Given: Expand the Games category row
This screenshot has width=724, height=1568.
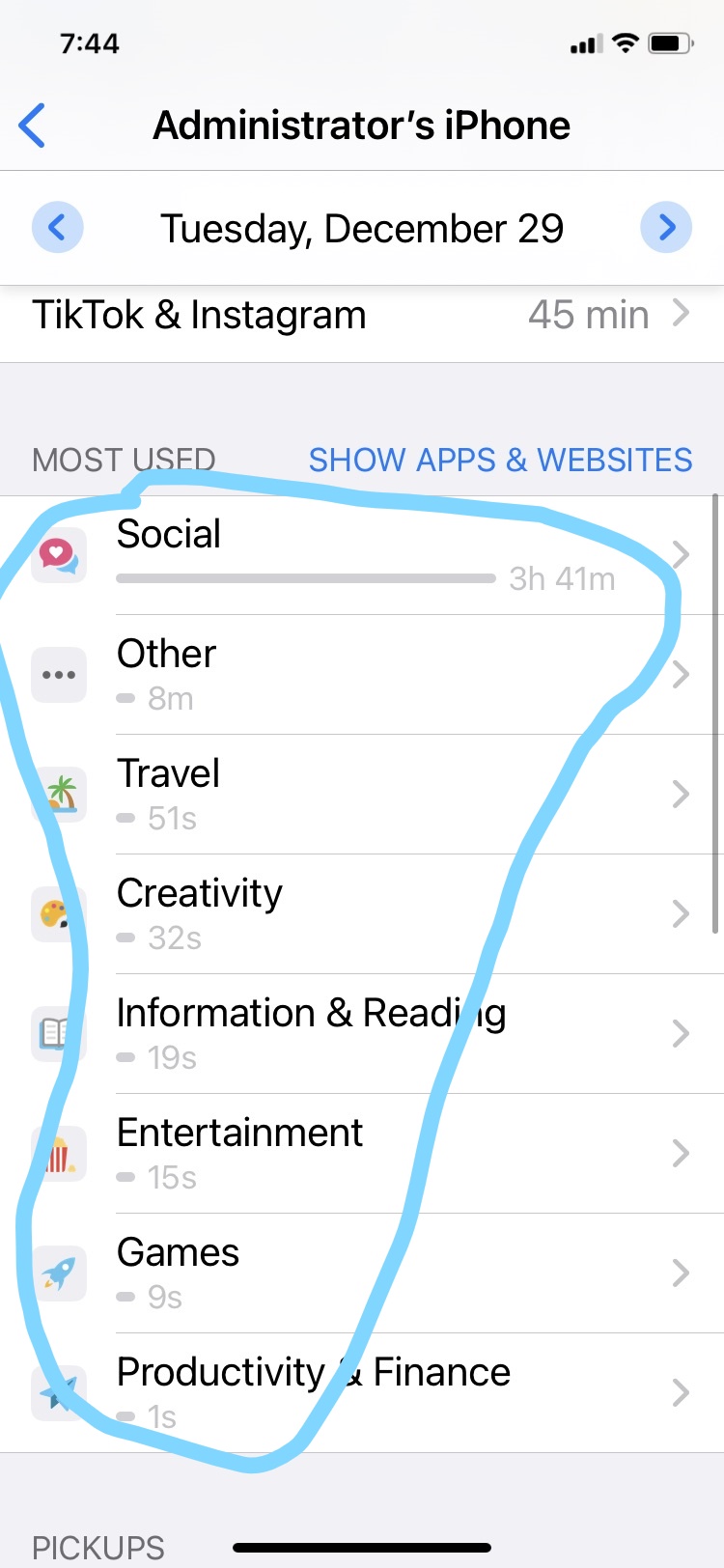Looking at the screenshot, I should tap(386, 1273).
